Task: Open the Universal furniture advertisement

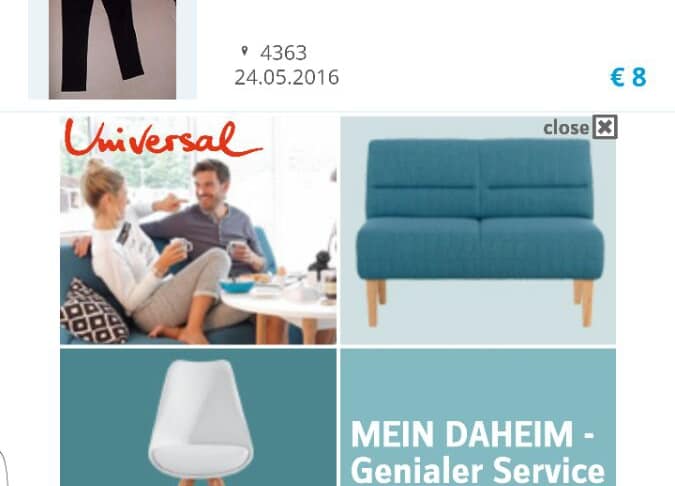Action: [199, 230]
